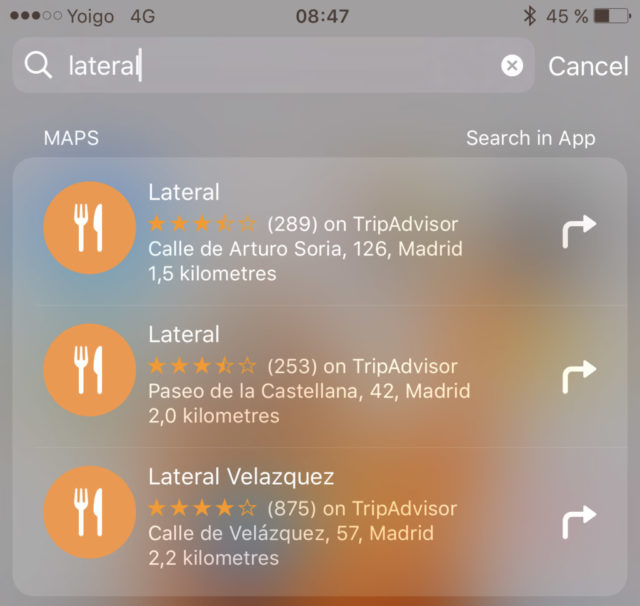Open Search in App for Maps

[530, 138]
